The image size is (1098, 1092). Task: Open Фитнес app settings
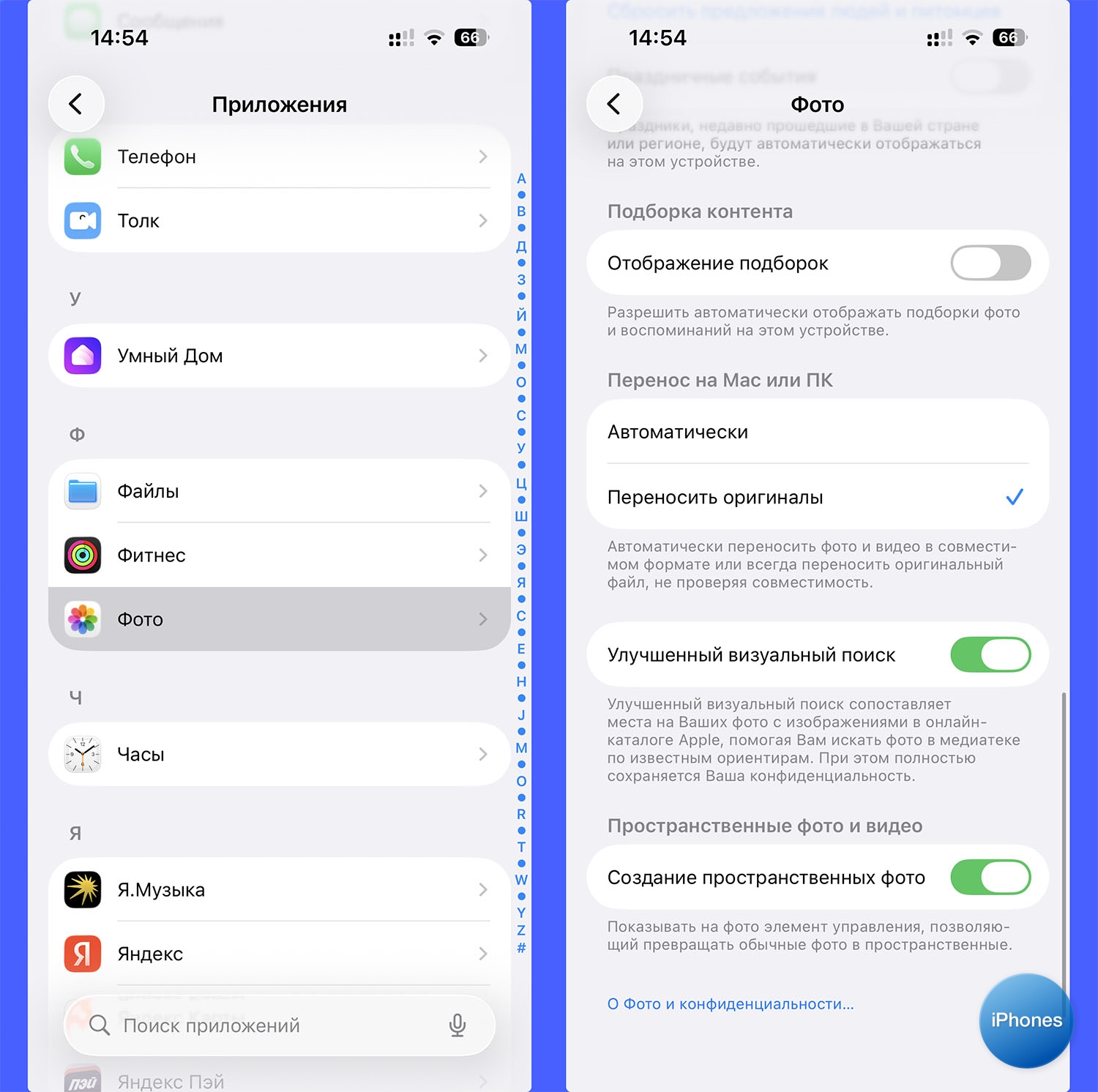click(278, 555)
